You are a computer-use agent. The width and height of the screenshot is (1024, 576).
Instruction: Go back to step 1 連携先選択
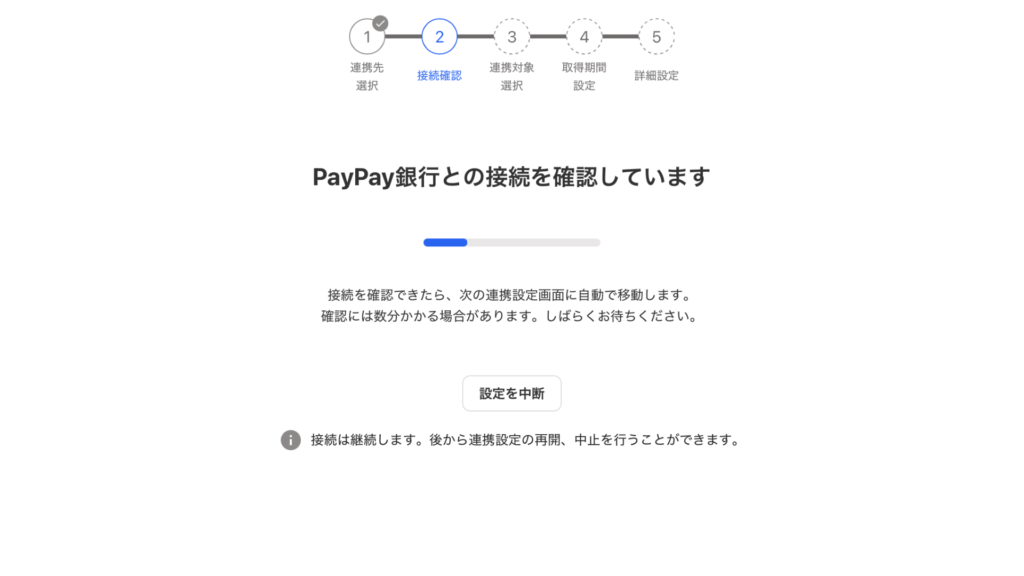coord(367,37)
